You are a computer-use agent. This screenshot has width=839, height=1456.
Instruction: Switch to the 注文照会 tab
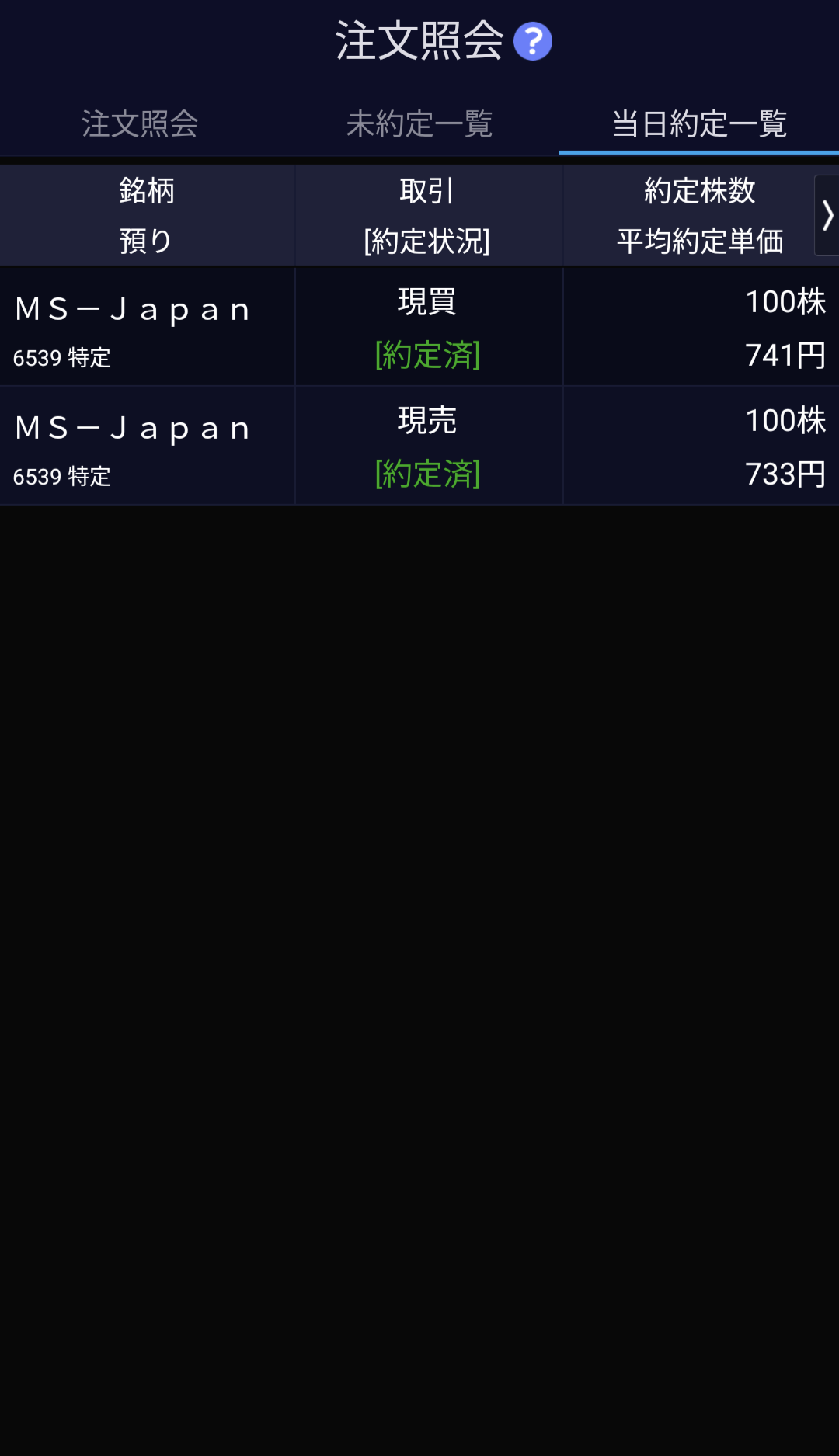[x=140, y=124]
